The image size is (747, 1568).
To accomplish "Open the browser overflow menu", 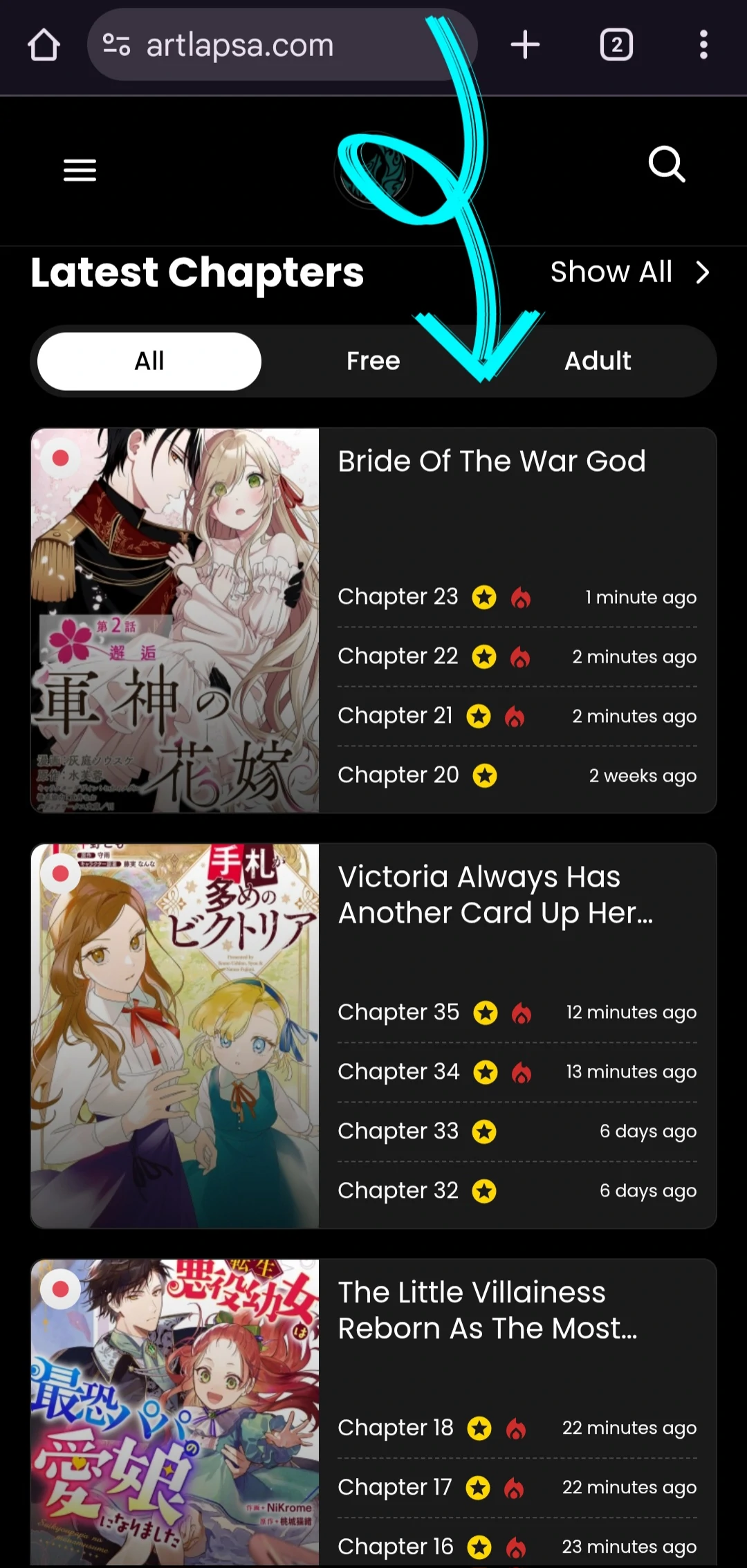I will coord(703,46).
